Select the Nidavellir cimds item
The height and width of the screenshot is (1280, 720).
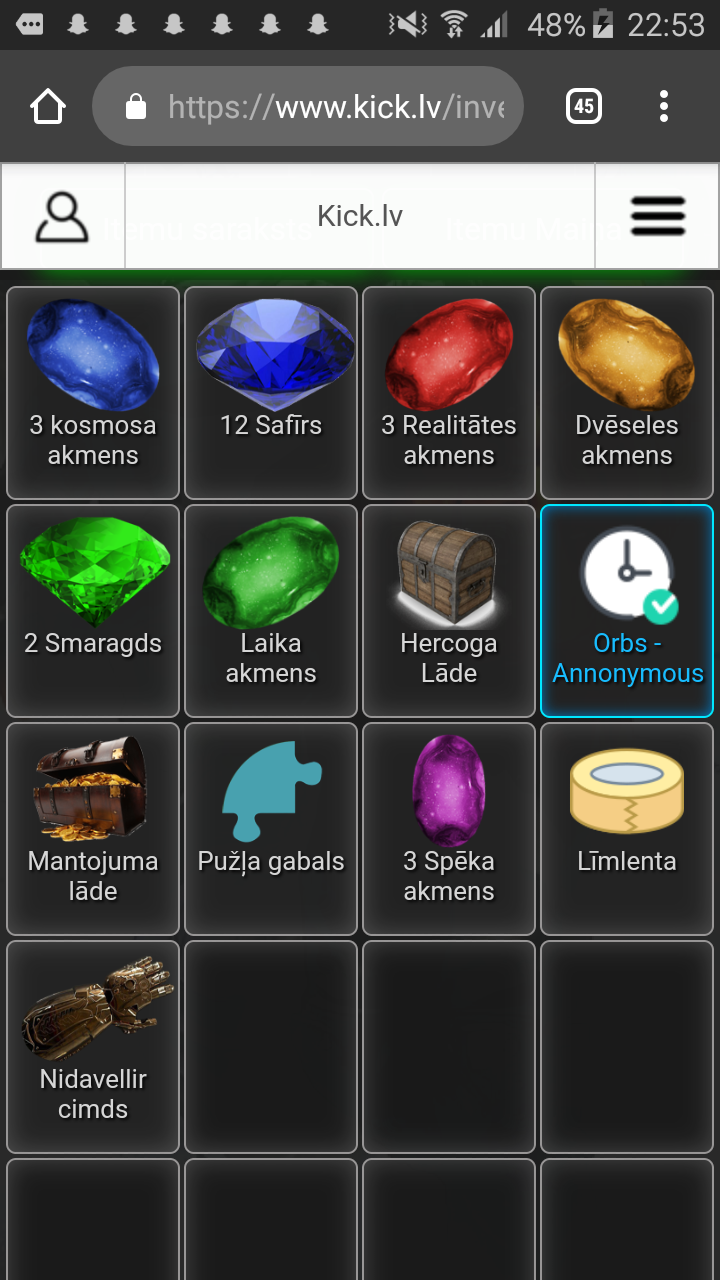tap(93, 1046)
